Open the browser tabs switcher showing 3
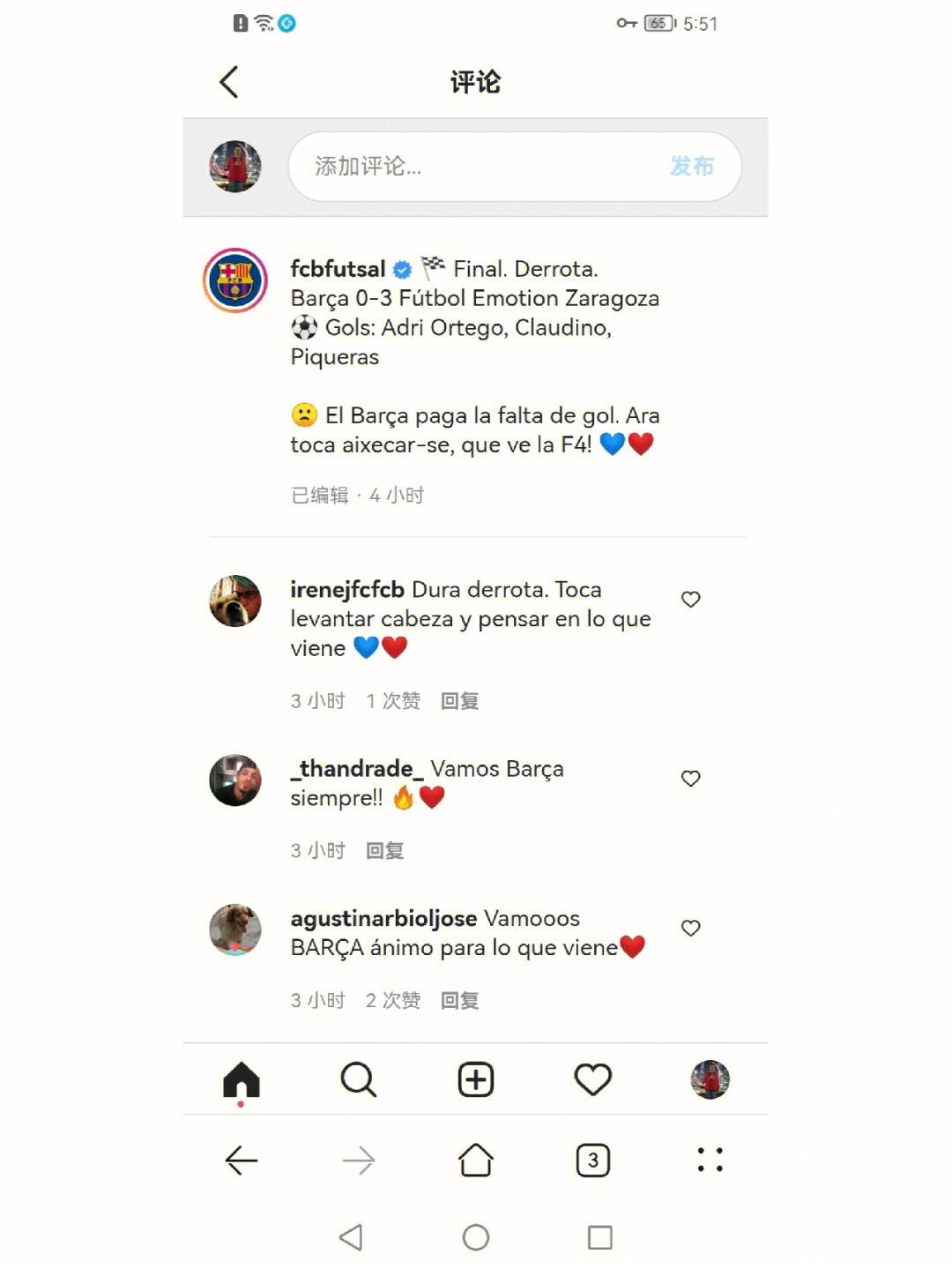This screenshot has width=952, height=1269. tap(592, 1160)
